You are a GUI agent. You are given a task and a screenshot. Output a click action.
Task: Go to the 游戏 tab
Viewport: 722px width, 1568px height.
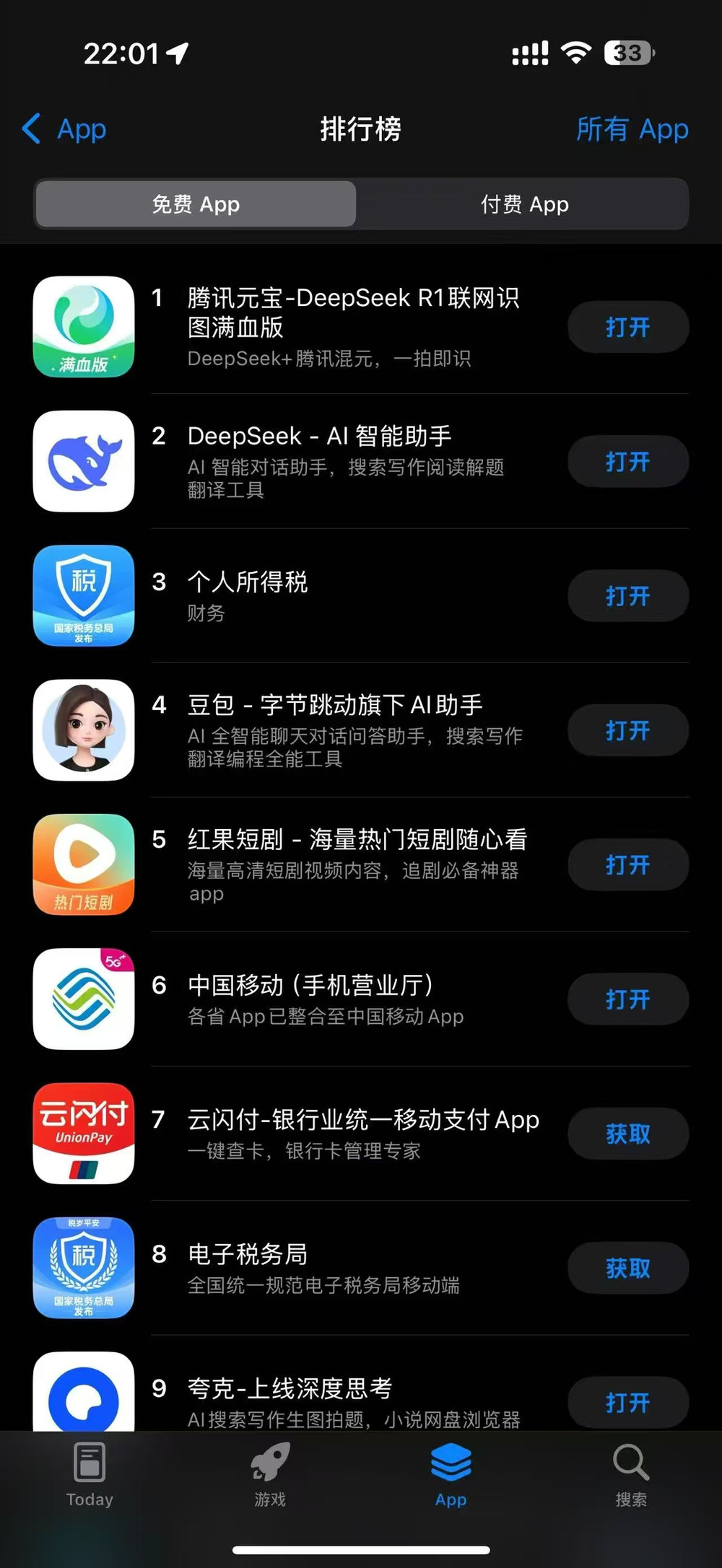click(x=270, y=1475)
